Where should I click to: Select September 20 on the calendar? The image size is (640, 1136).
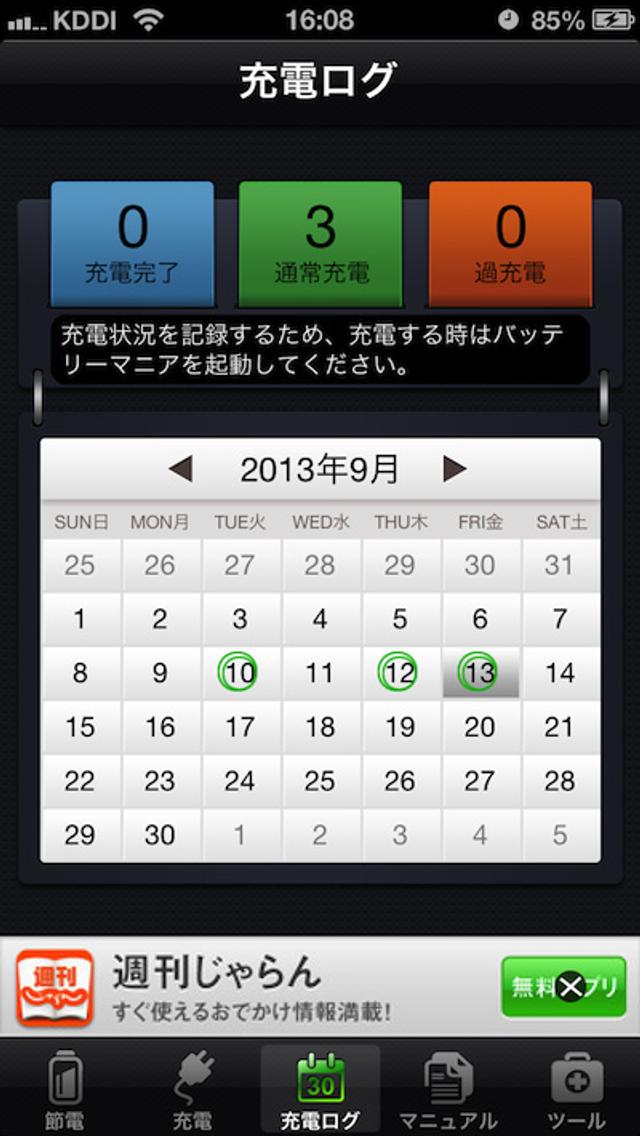(x=479, y=727)
